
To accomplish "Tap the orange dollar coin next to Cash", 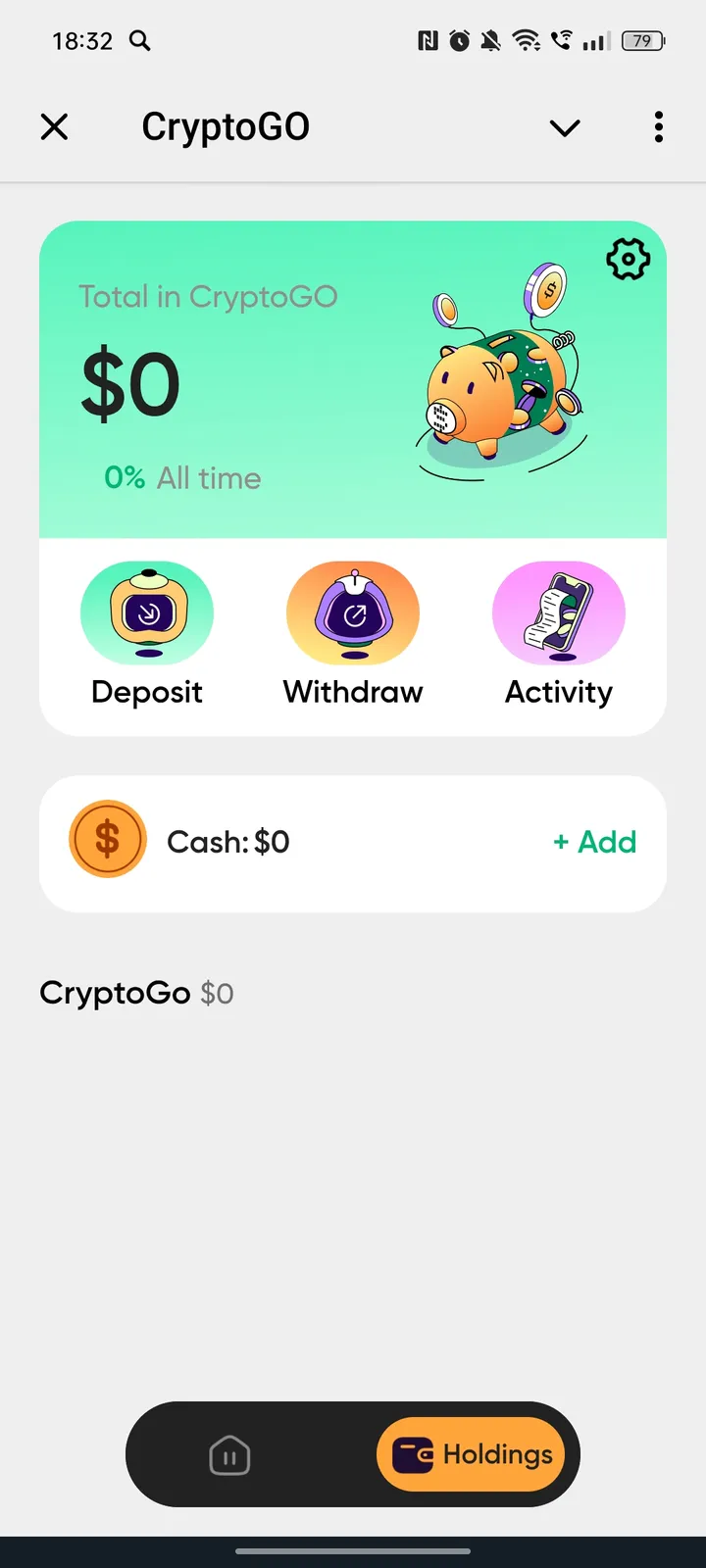I will coord(108,839).
